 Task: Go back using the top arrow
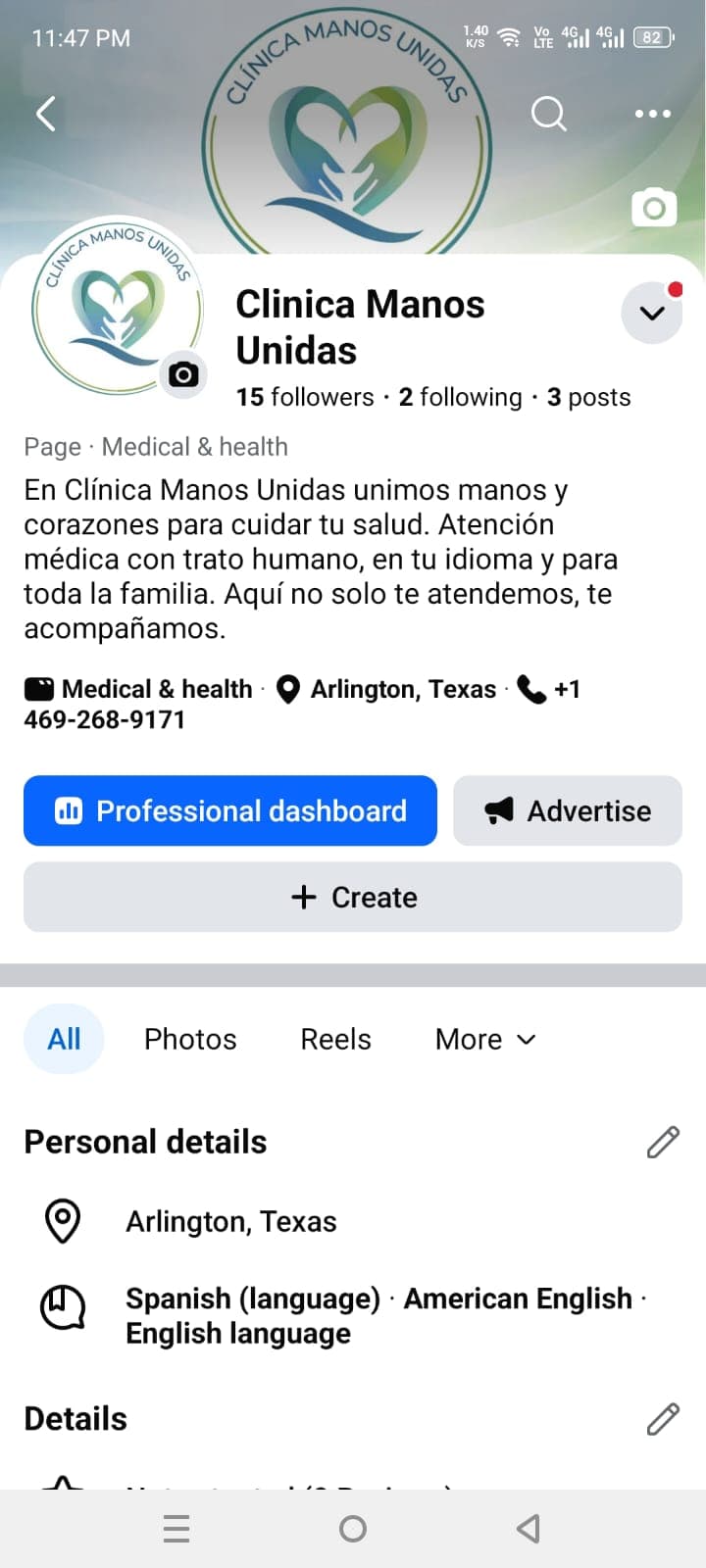46,114
